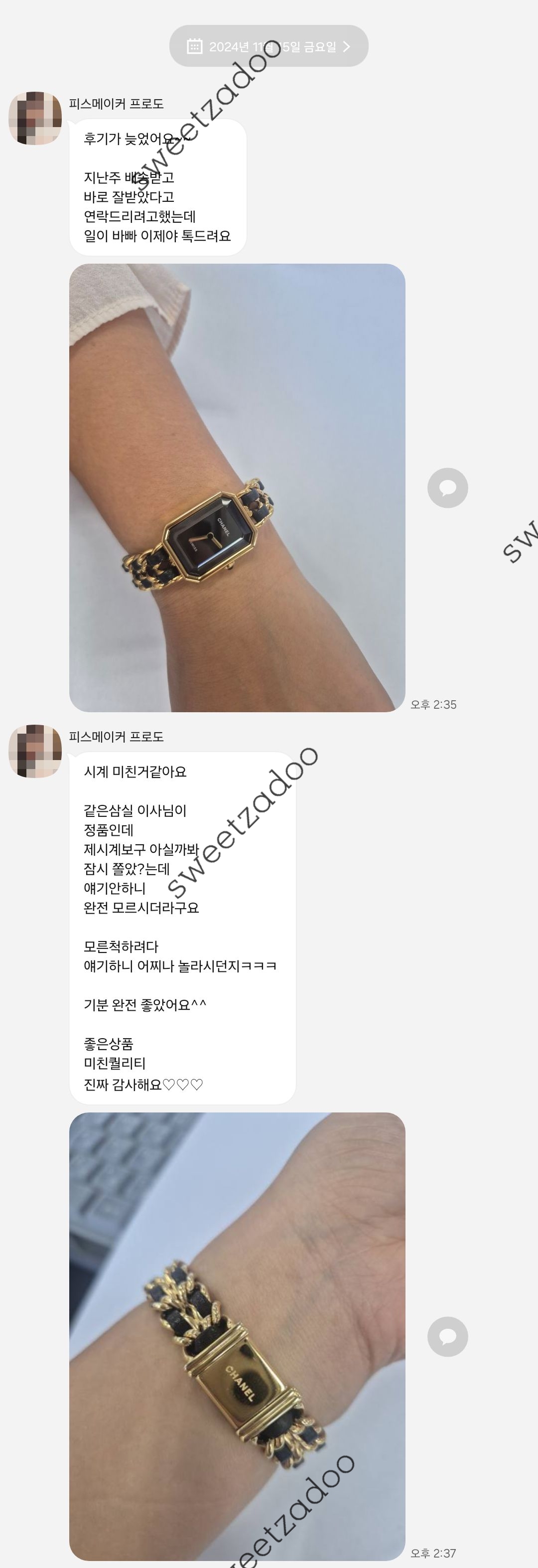Tap the reply bubble icon beside the 2:37 photo

click(x=447, y=1336)
